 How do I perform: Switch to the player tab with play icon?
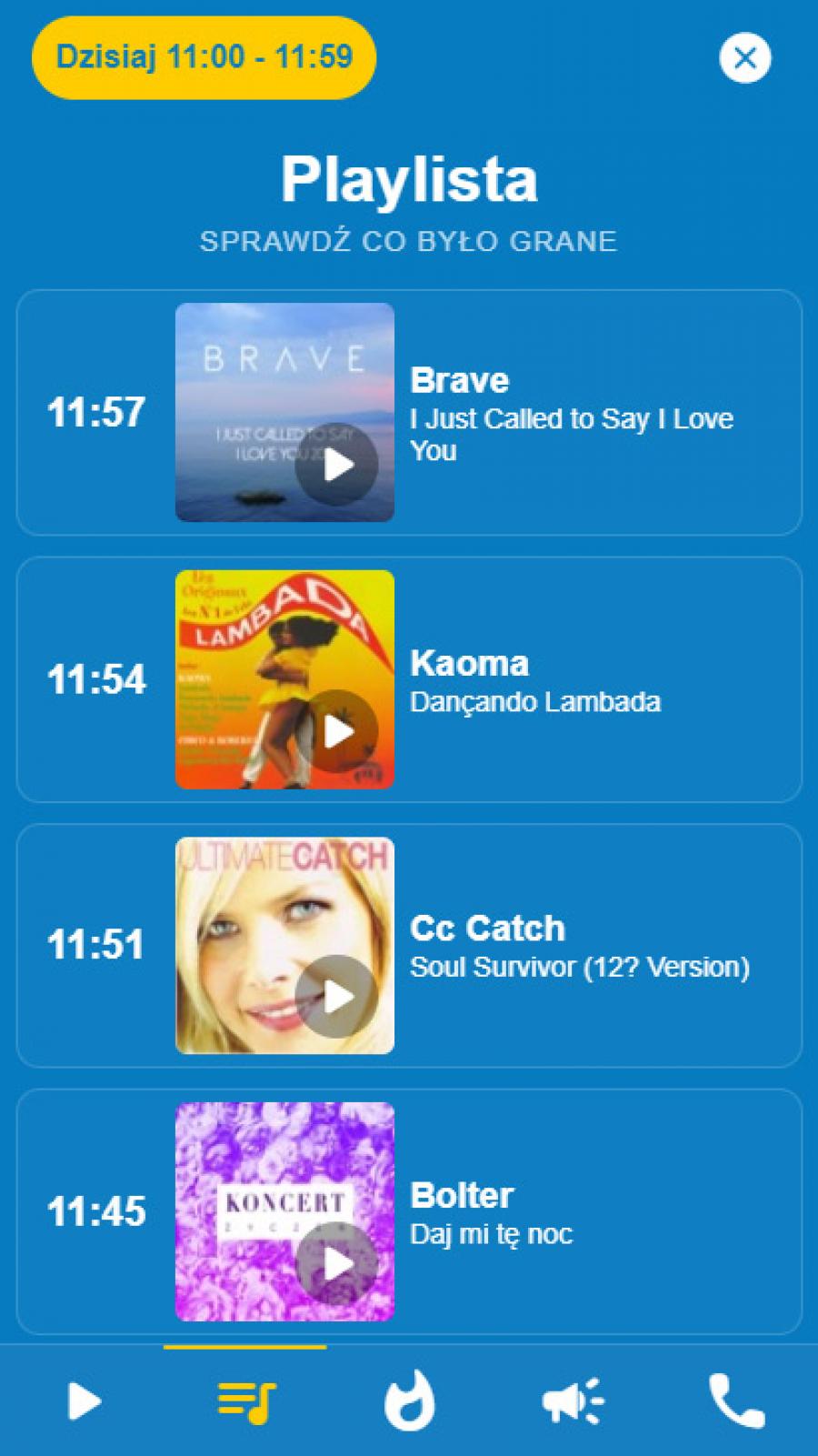point(84,1401)
